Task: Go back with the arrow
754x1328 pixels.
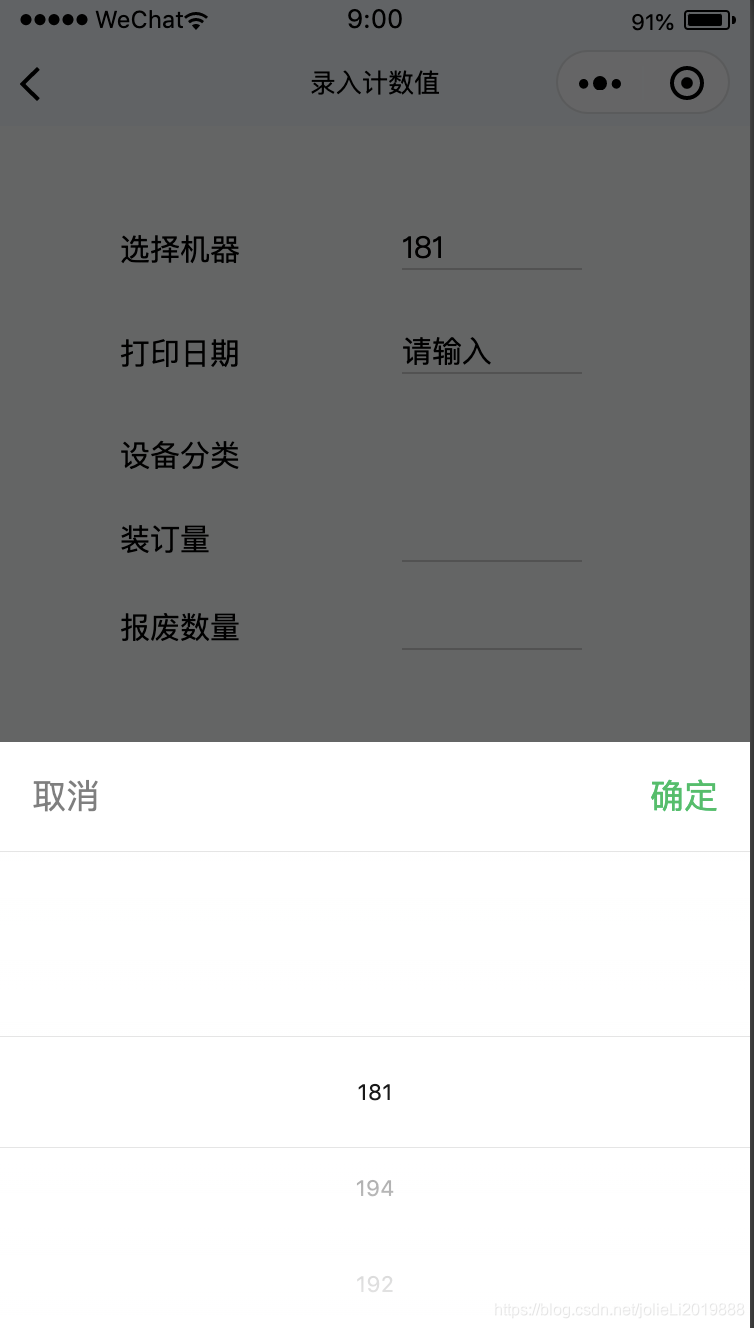Action: 30,84
